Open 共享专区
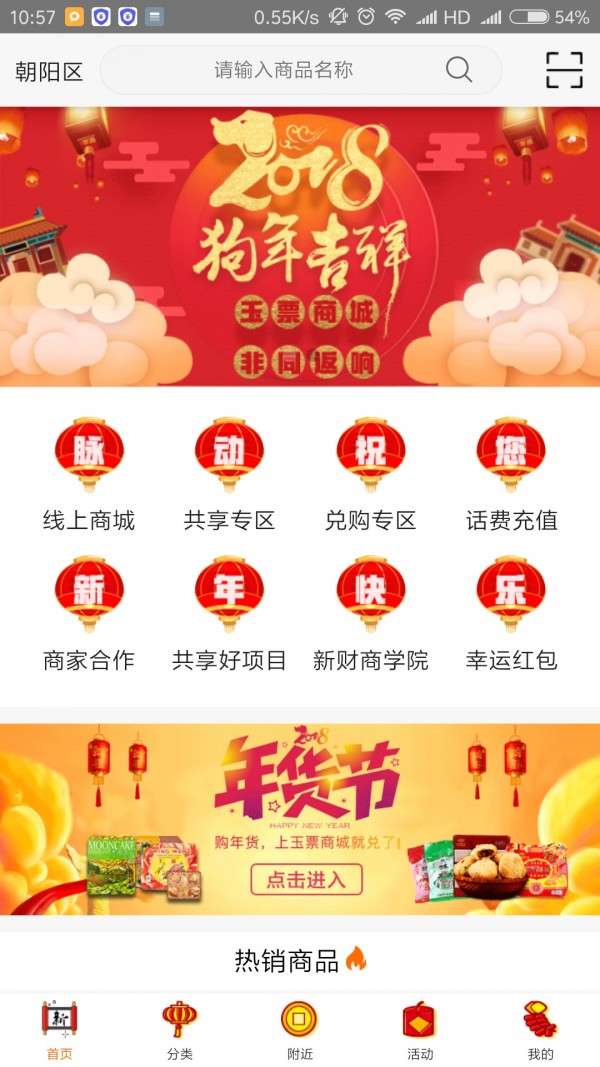600x1067 pixels. click(229, 474)
